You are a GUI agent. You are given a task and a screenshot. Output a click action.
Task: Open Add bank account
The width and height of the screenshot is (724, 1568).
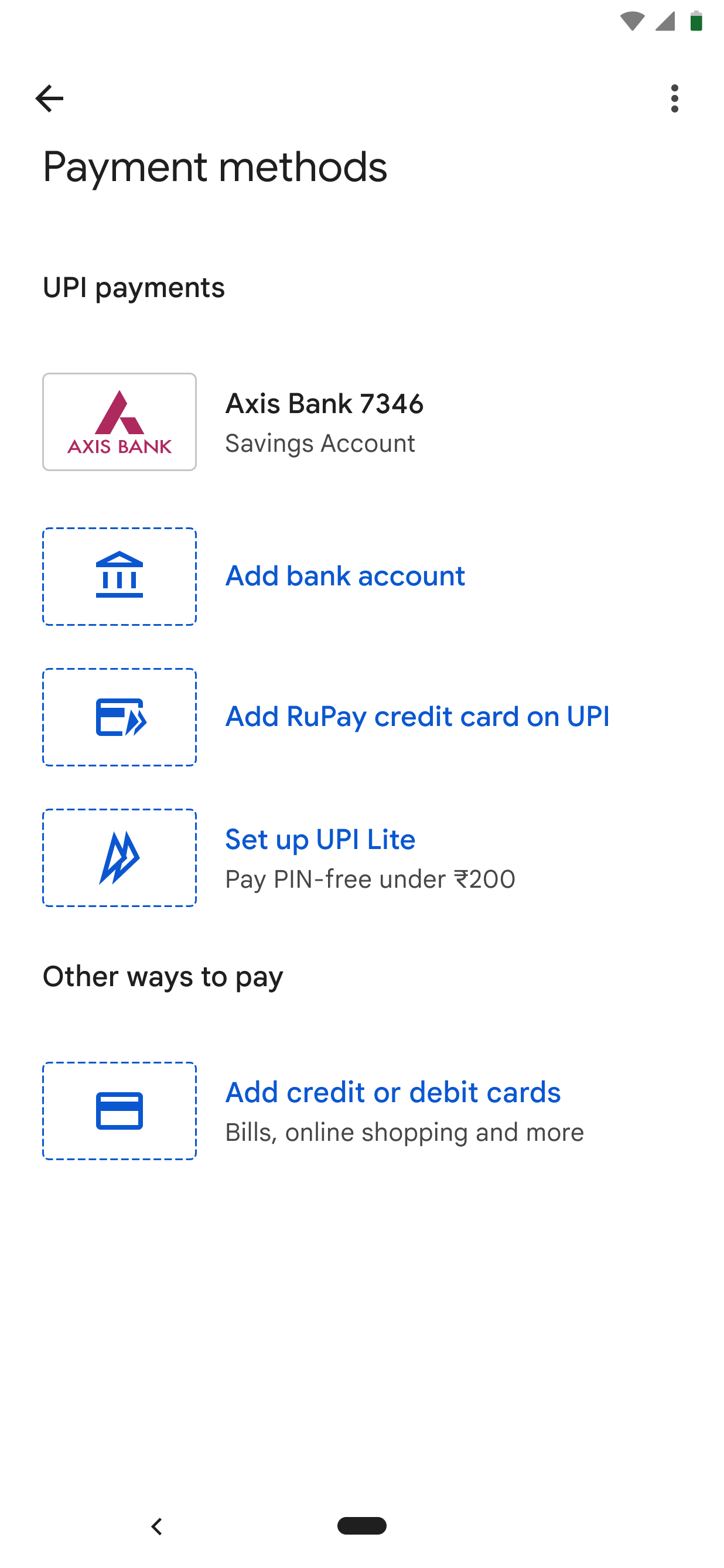(344, 575)
